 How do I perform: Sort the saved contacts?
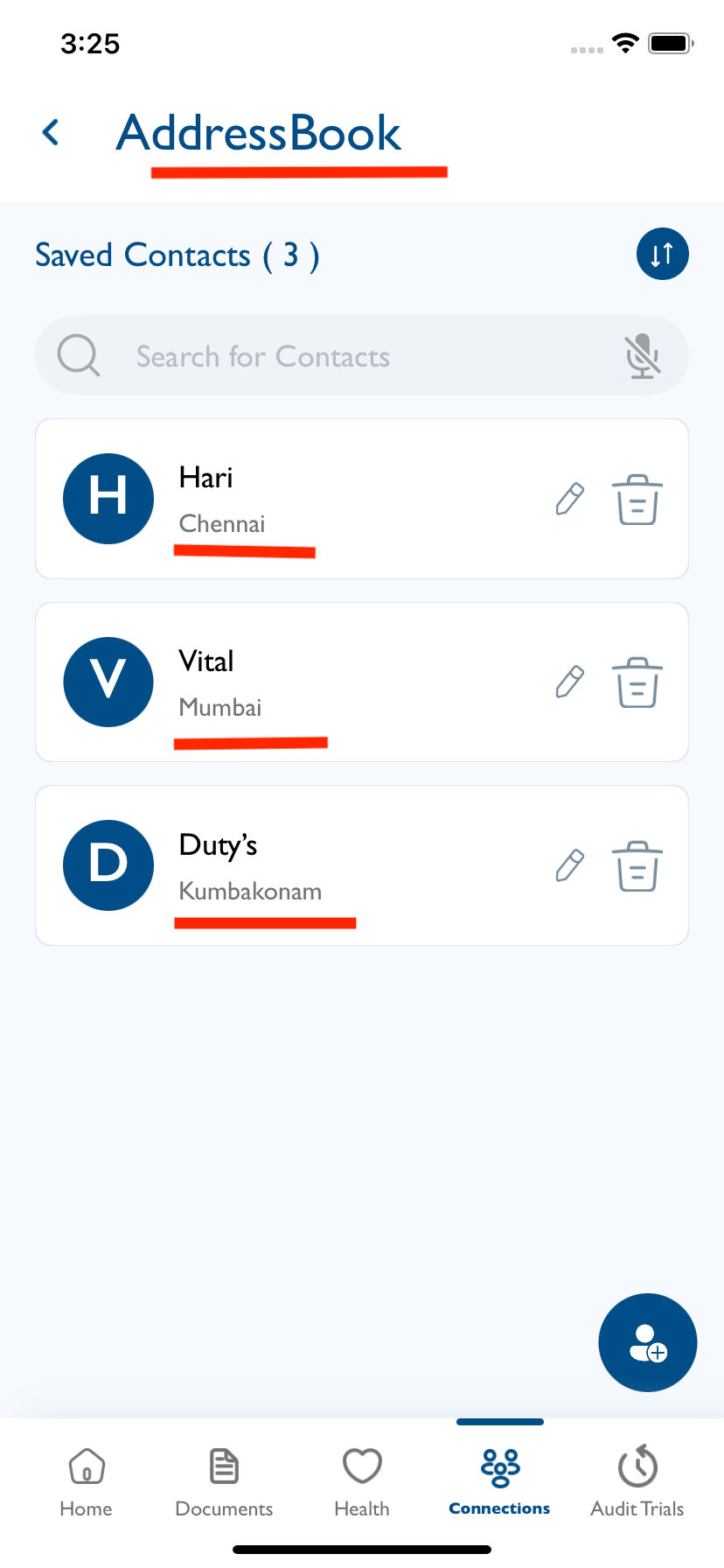(x=662, y=254)
